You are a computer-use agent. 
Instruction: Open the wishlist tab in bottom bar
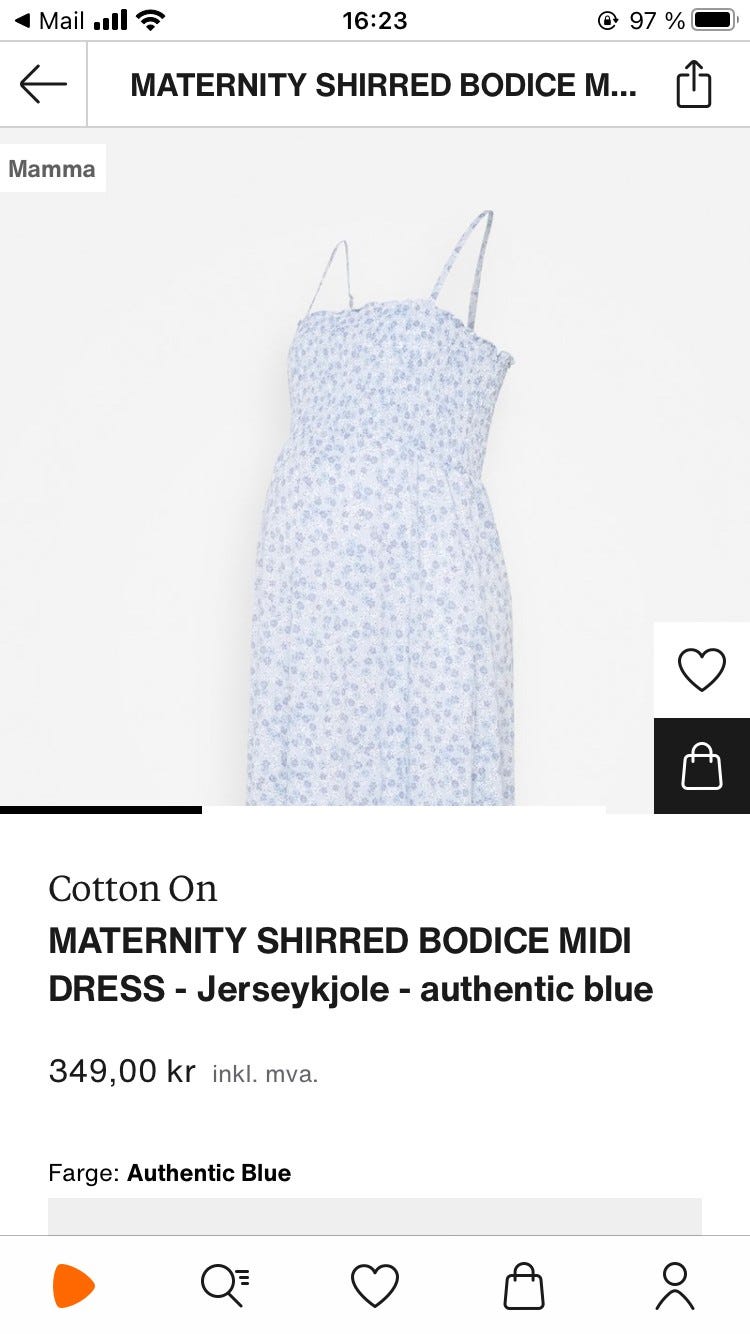tap(375, 1285)
